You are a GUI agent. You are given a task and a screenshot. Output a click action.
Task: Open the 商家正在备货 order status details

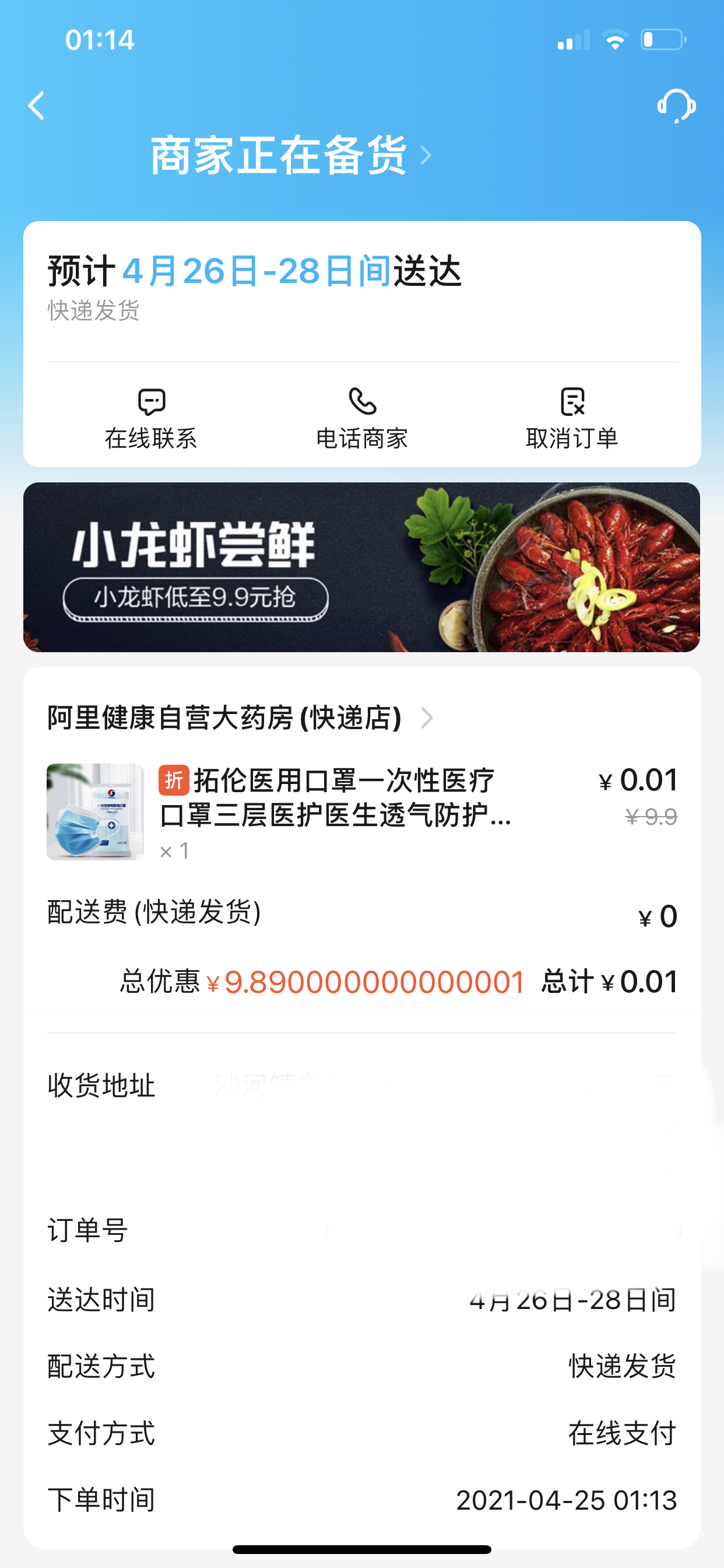[x=291, y=156]
